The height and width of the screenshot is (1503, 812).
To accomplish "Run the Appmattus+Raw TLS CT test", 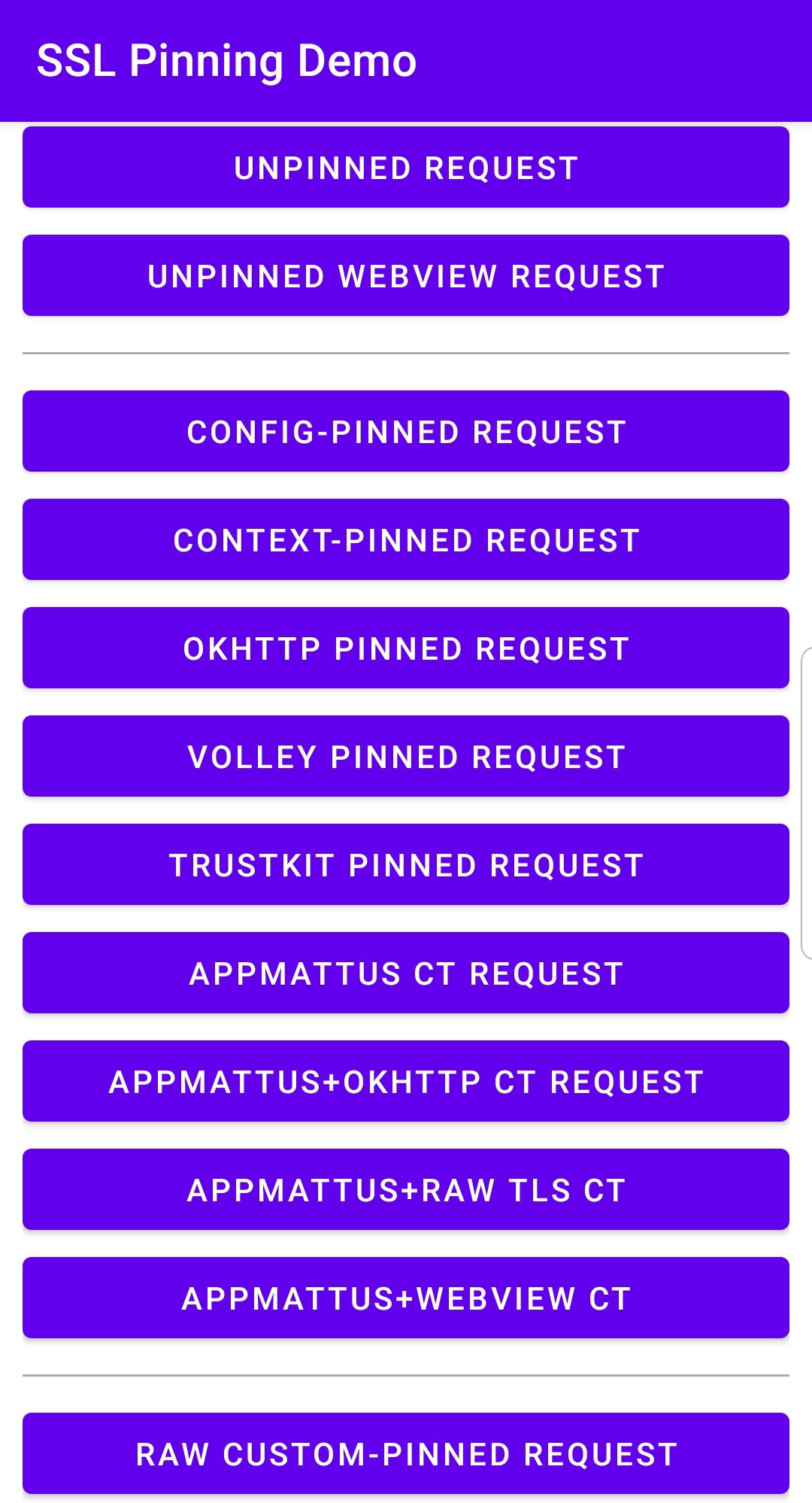I will pyautogui.click(x=406, y=1189).
